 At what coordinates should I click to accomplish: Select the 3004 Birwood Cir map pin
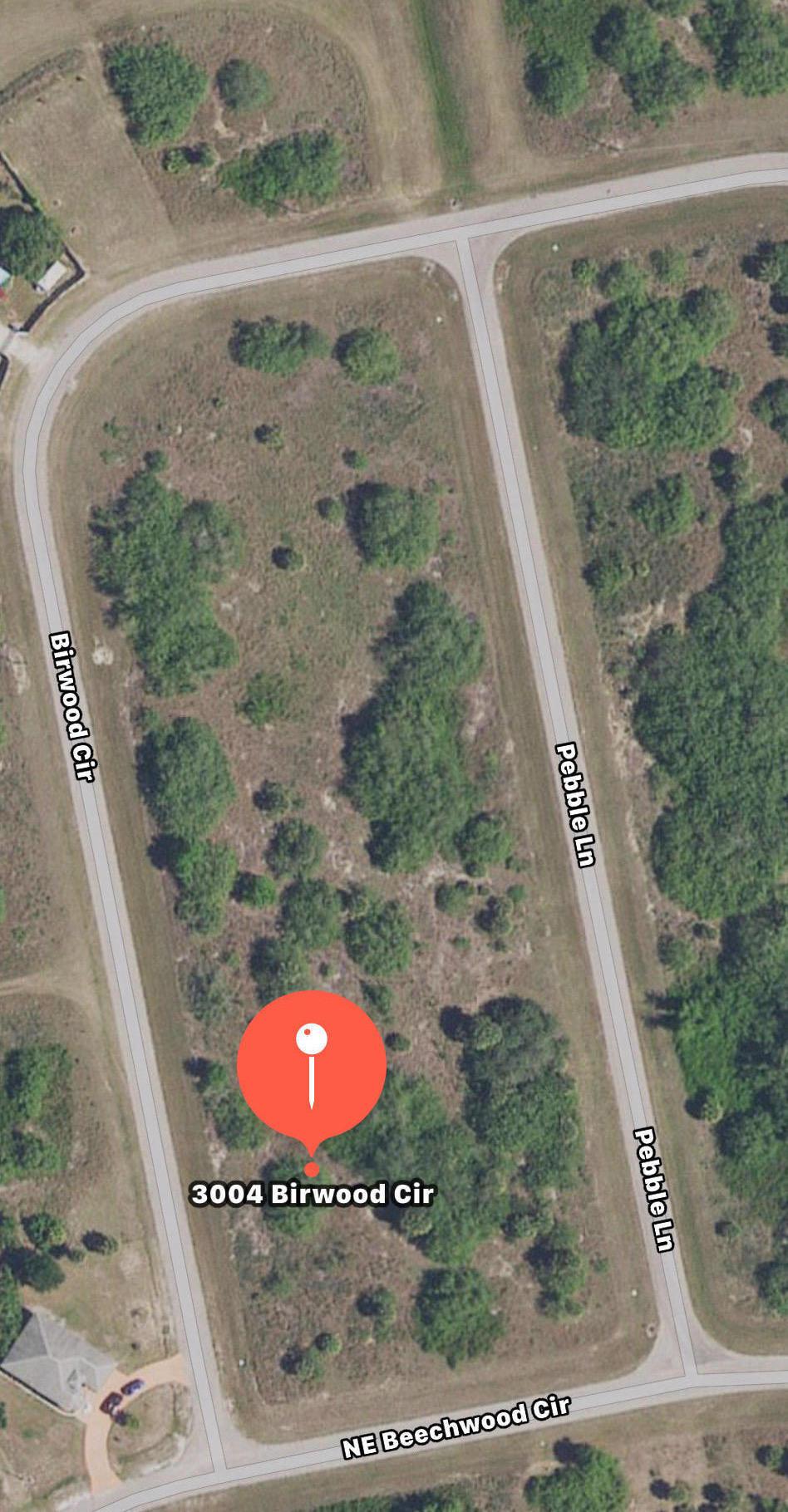pyautogui.click(x=312, y=1066)
